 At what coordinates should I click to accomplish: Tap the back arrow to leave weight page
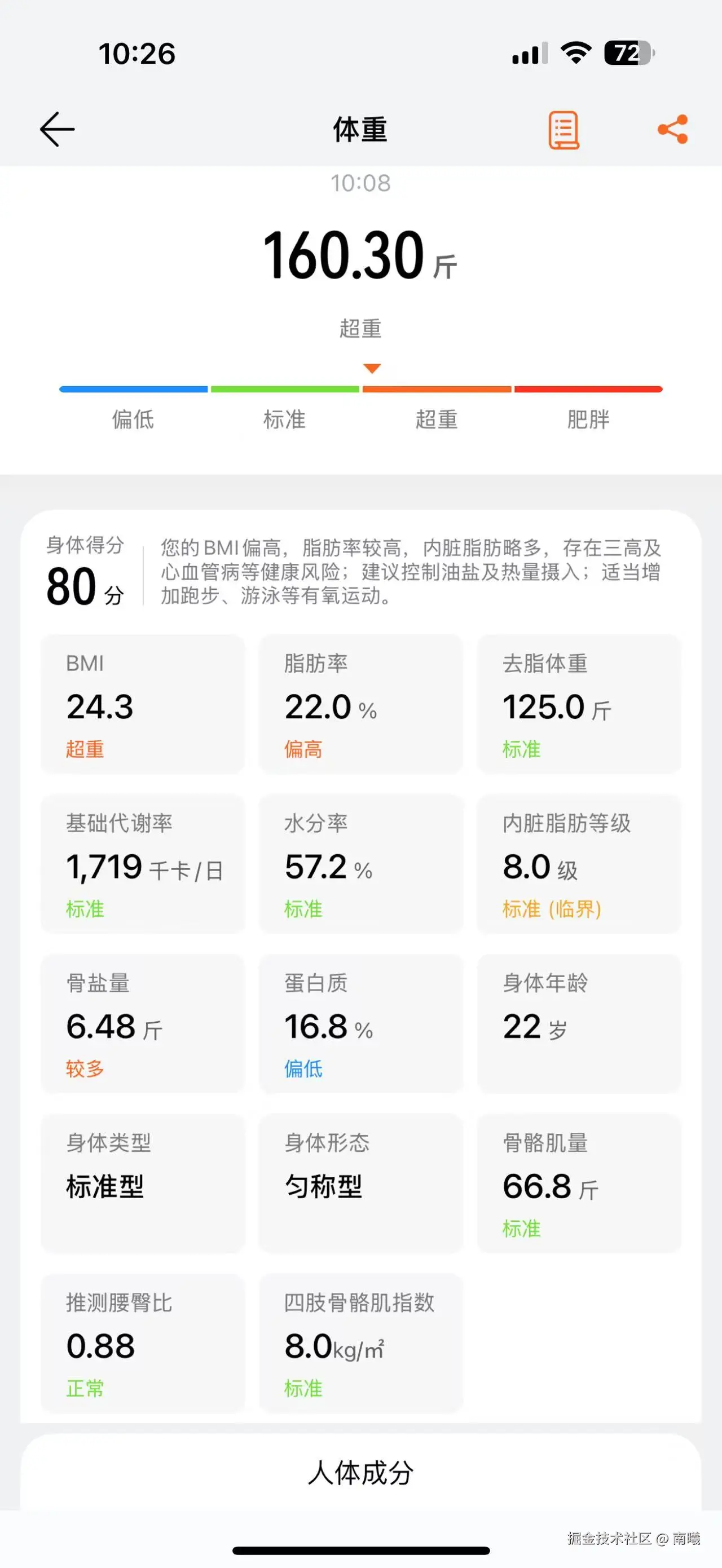click(x=57, y=129)
